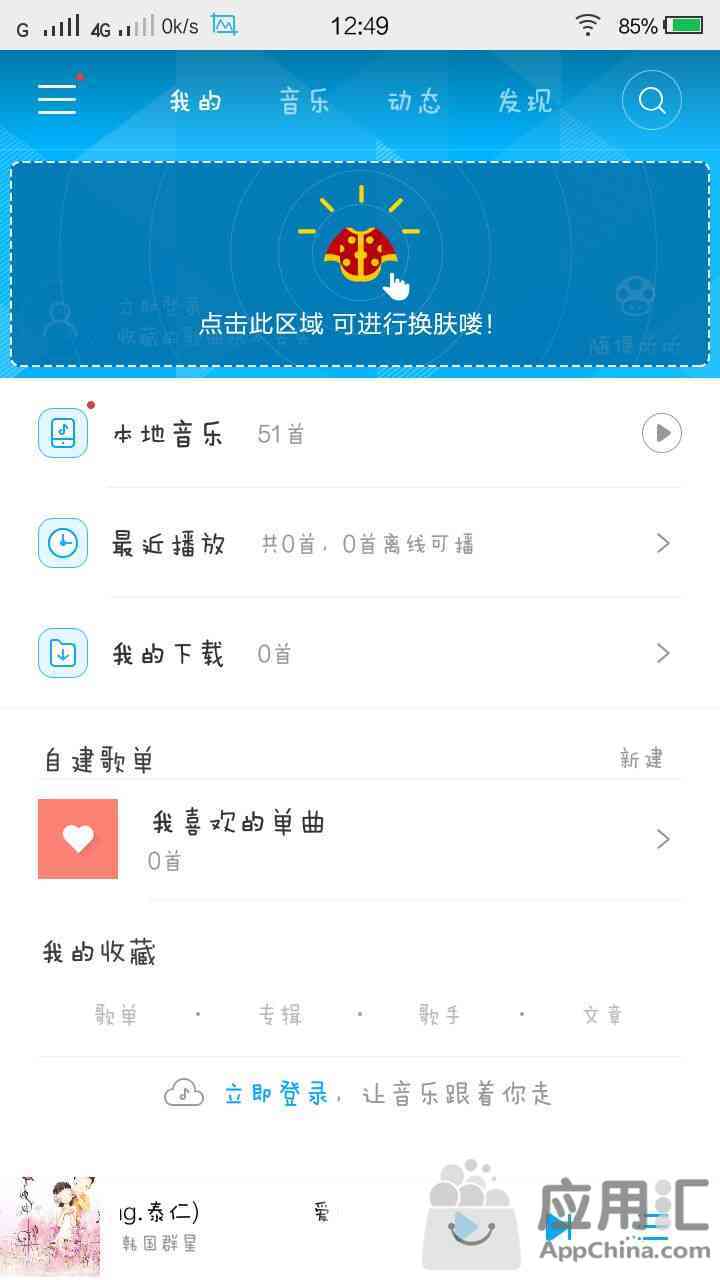Show collected 歌手 artists
Image resolution: width=720 pixels, height=1280 pixels.
pyautogui.click(x=440, y=1015)
